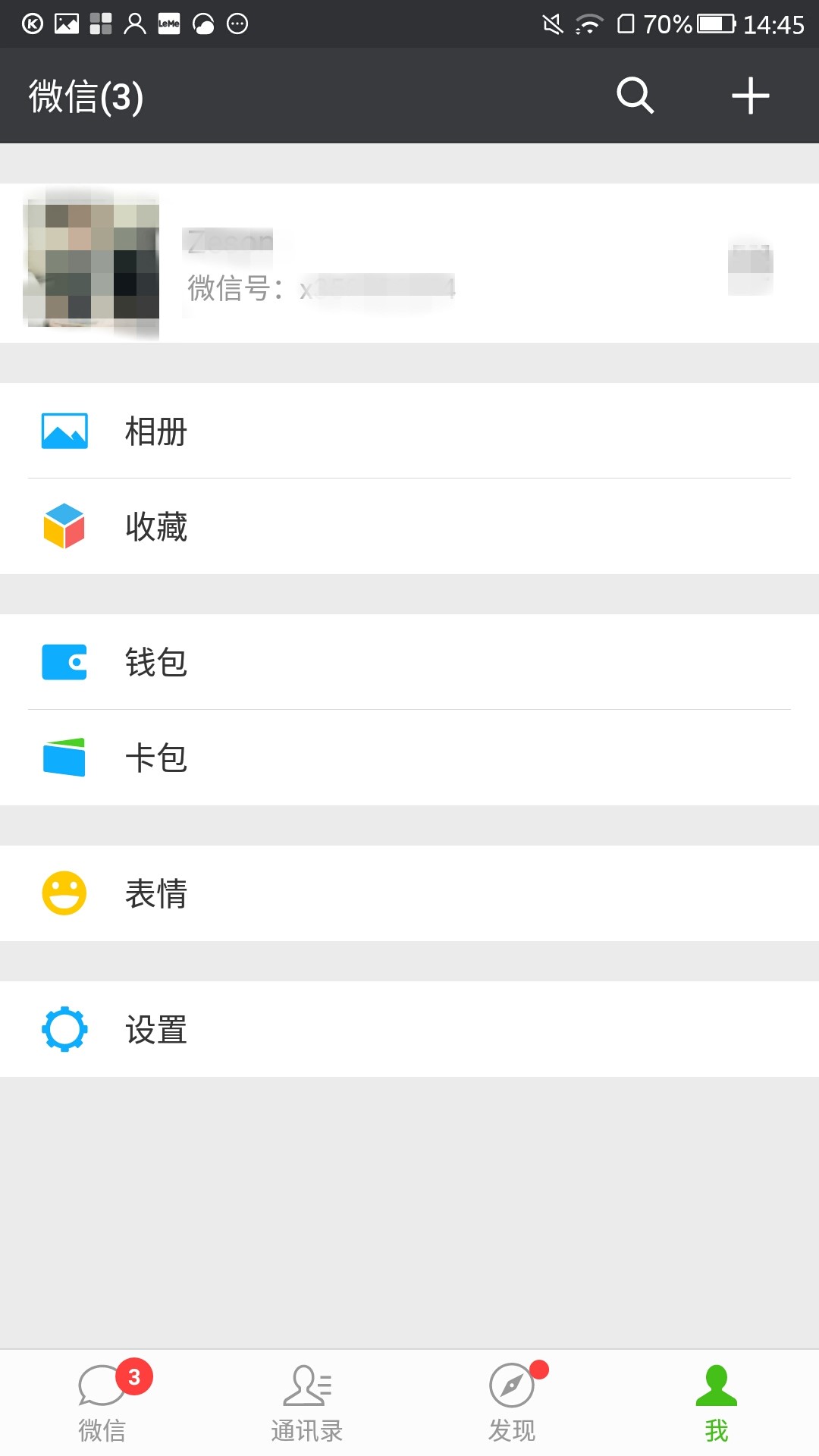Open the 卡包 (Cards) icon
Viewport: 819px width, 1456px height.
click(x=64, y=758)
